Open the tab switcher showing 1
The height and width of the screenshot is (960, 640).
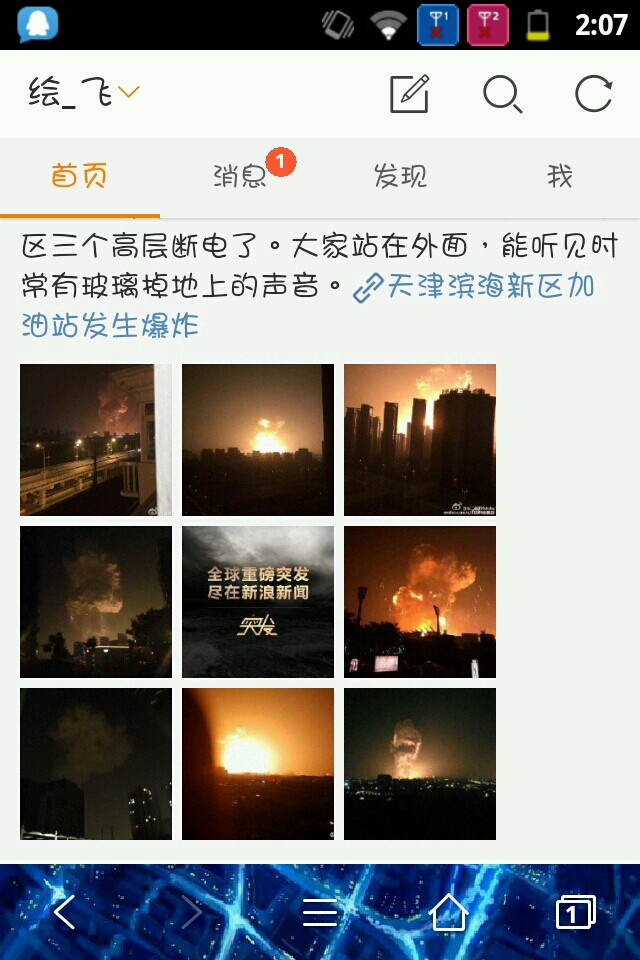click(x=575, y=912)
